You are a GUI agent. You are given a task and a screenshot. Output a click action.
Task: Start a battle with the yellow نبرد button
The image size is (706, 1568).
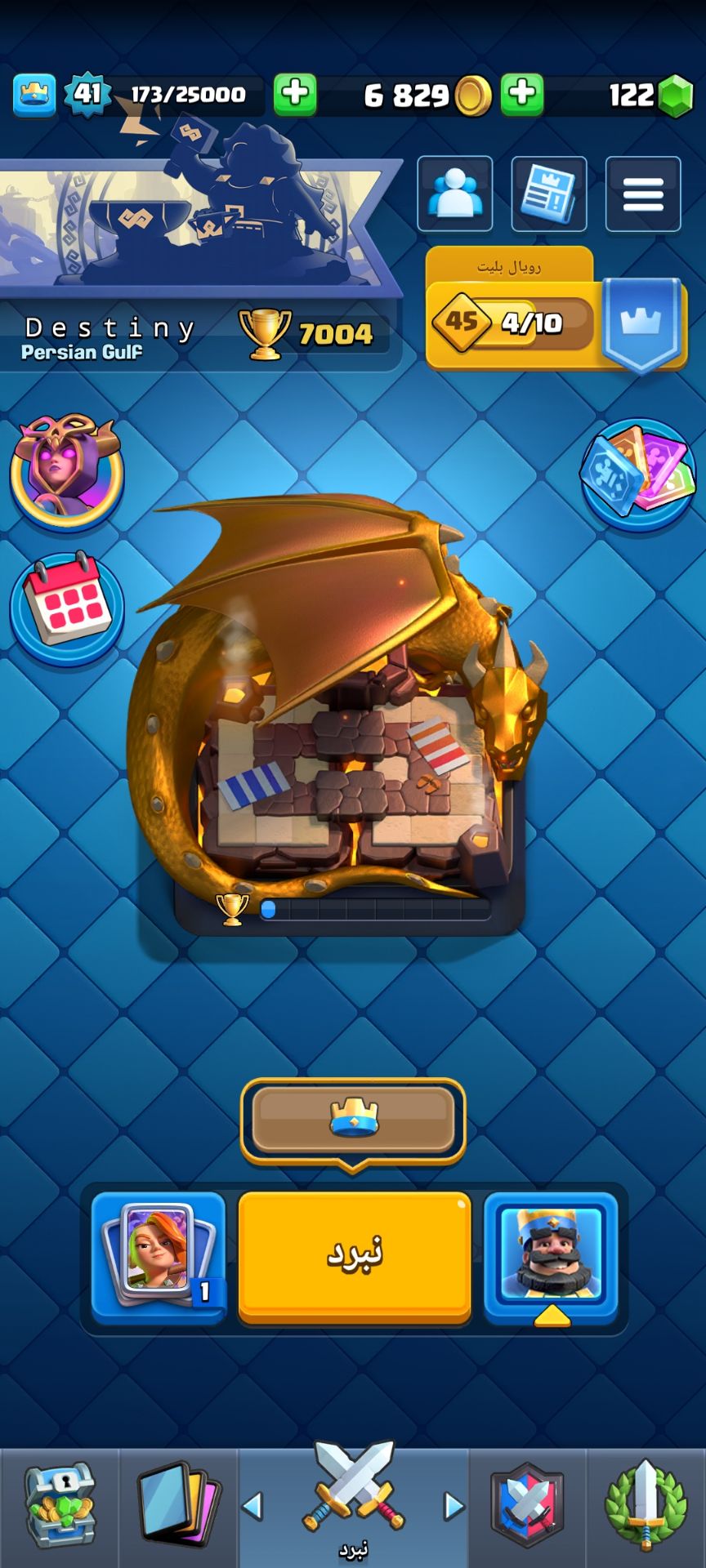(354, 1256)
